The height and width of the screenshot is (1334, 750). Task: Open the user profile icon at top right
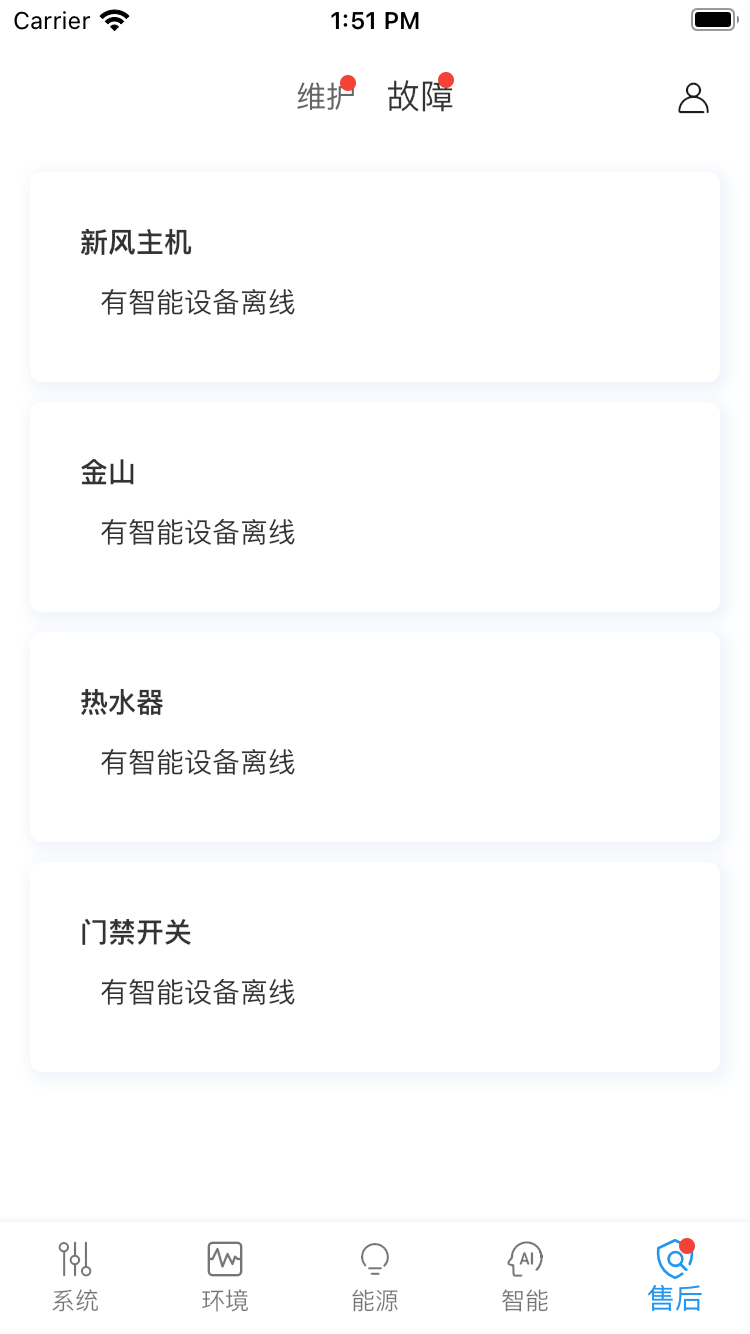693,98
